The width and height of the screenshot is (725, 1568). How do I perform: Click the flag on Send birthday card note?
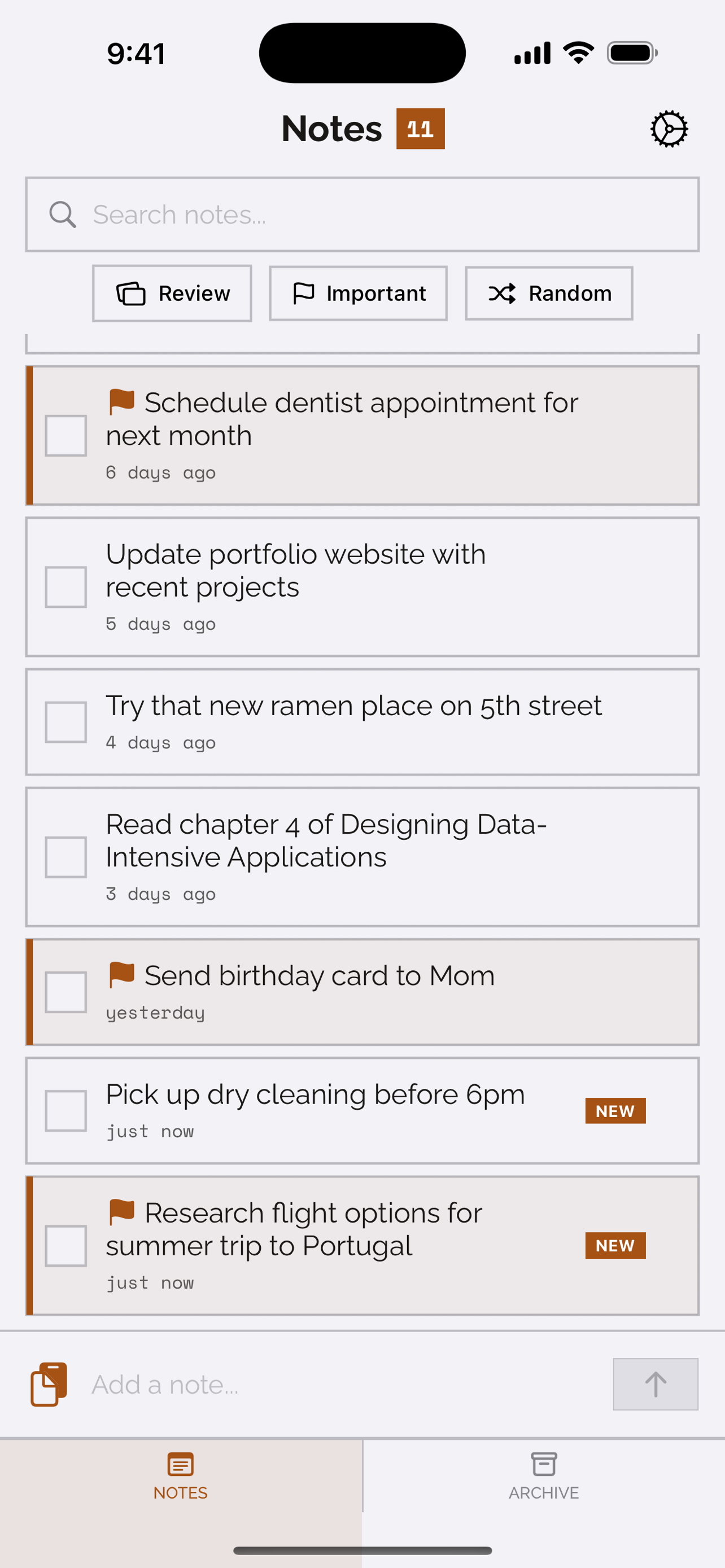(122, 974)
